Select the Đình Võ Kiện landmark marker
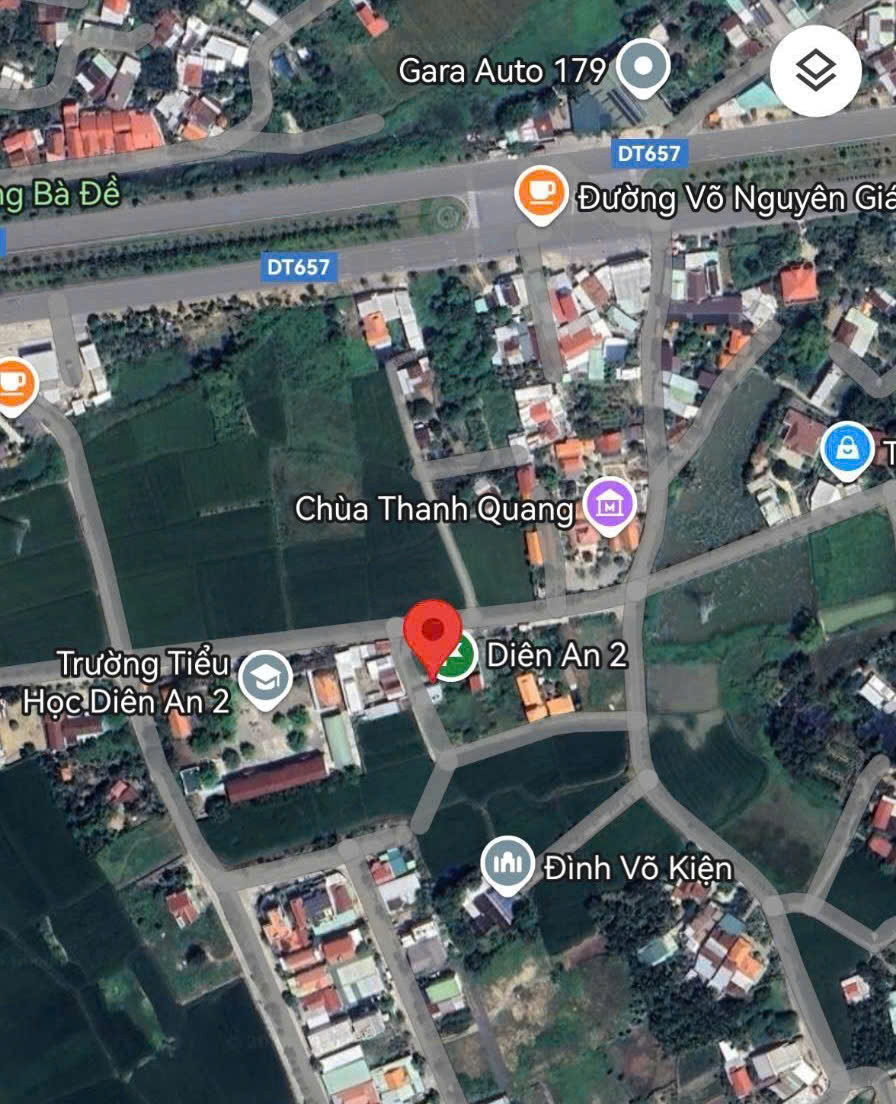This screenshot has height=1104, width=896. 507,863
